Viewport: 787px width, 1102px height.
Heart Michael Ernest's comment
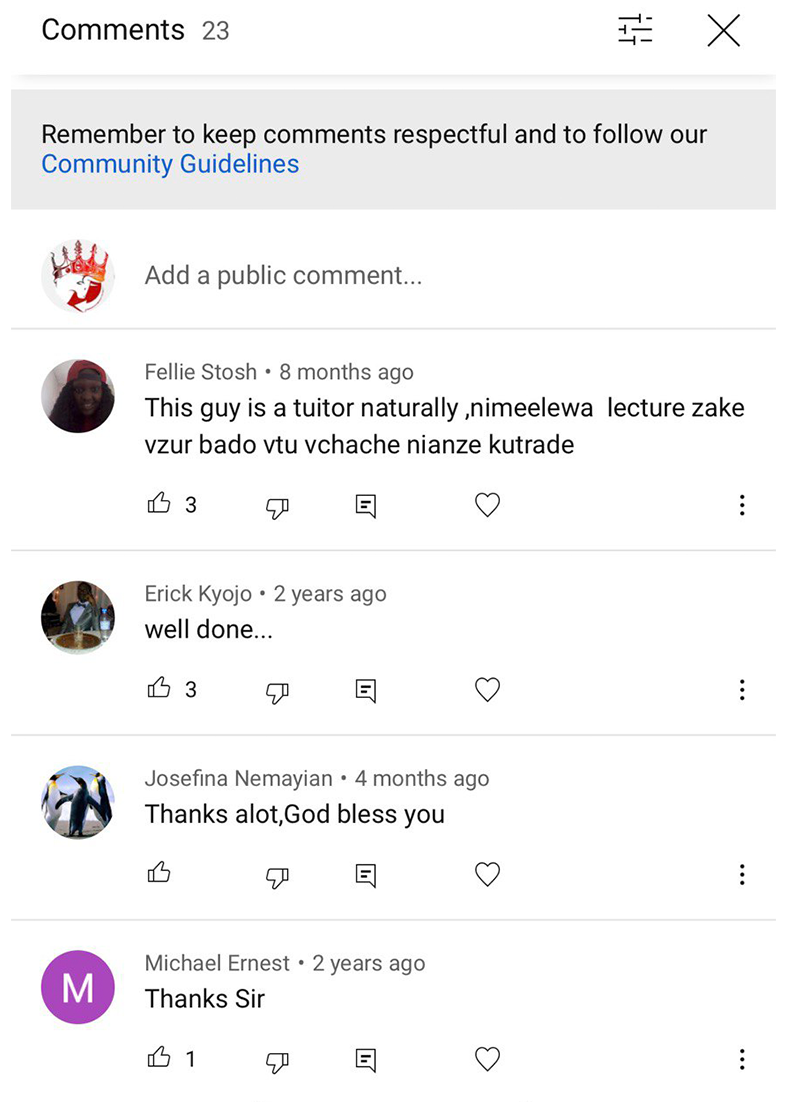(487, 1059)
